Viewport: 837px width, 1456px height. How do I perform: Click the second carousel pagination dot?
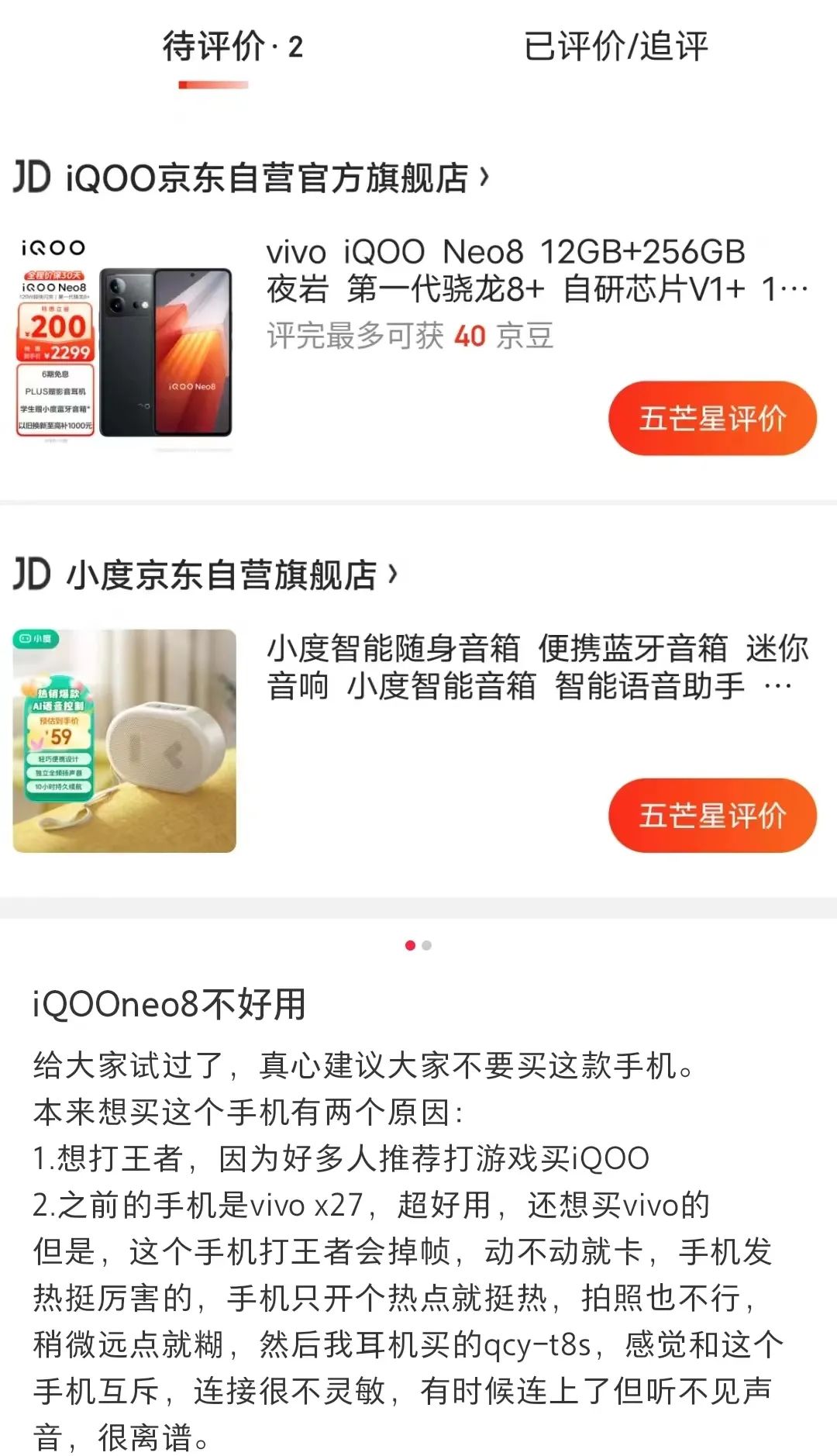425,946
